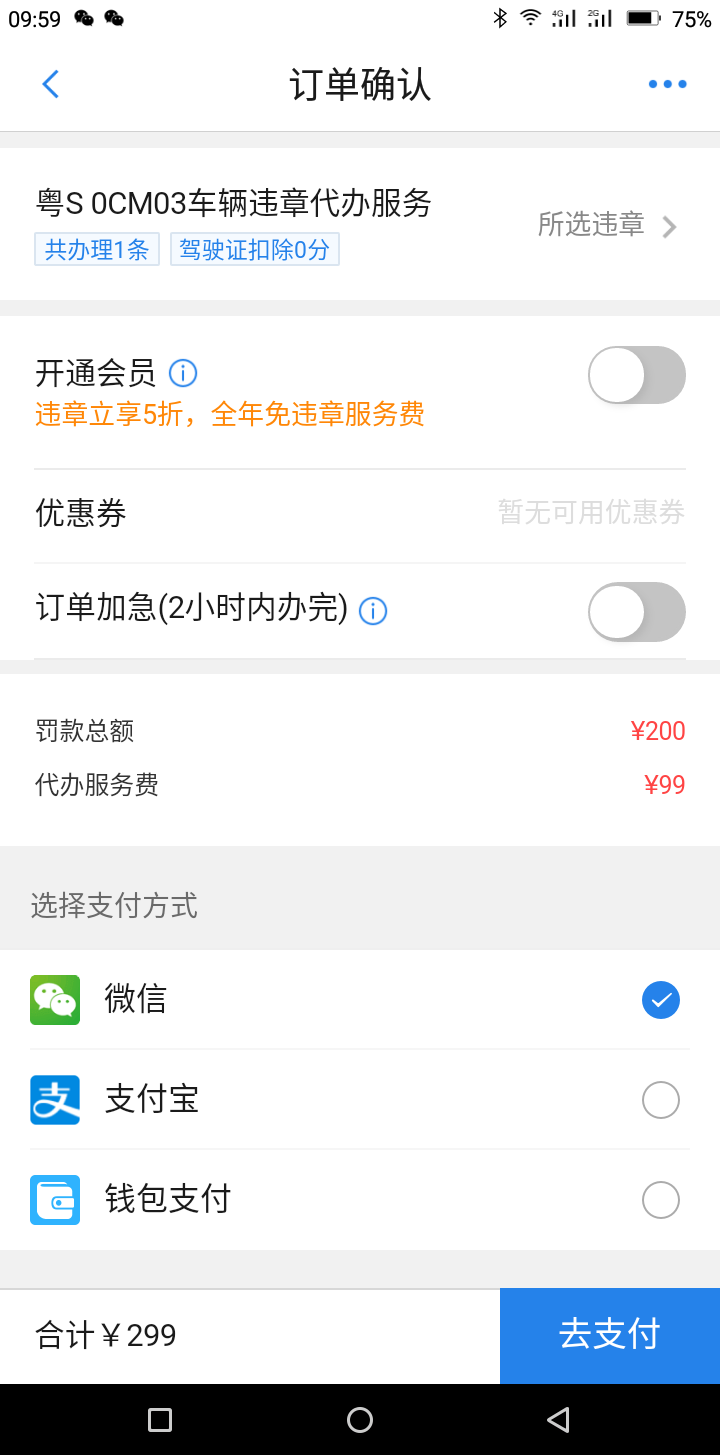Image resolution: width=720 pixels, height=1455 pixels.
Task: Select 微信 as payment method
Action: [x=360, y=1000]
